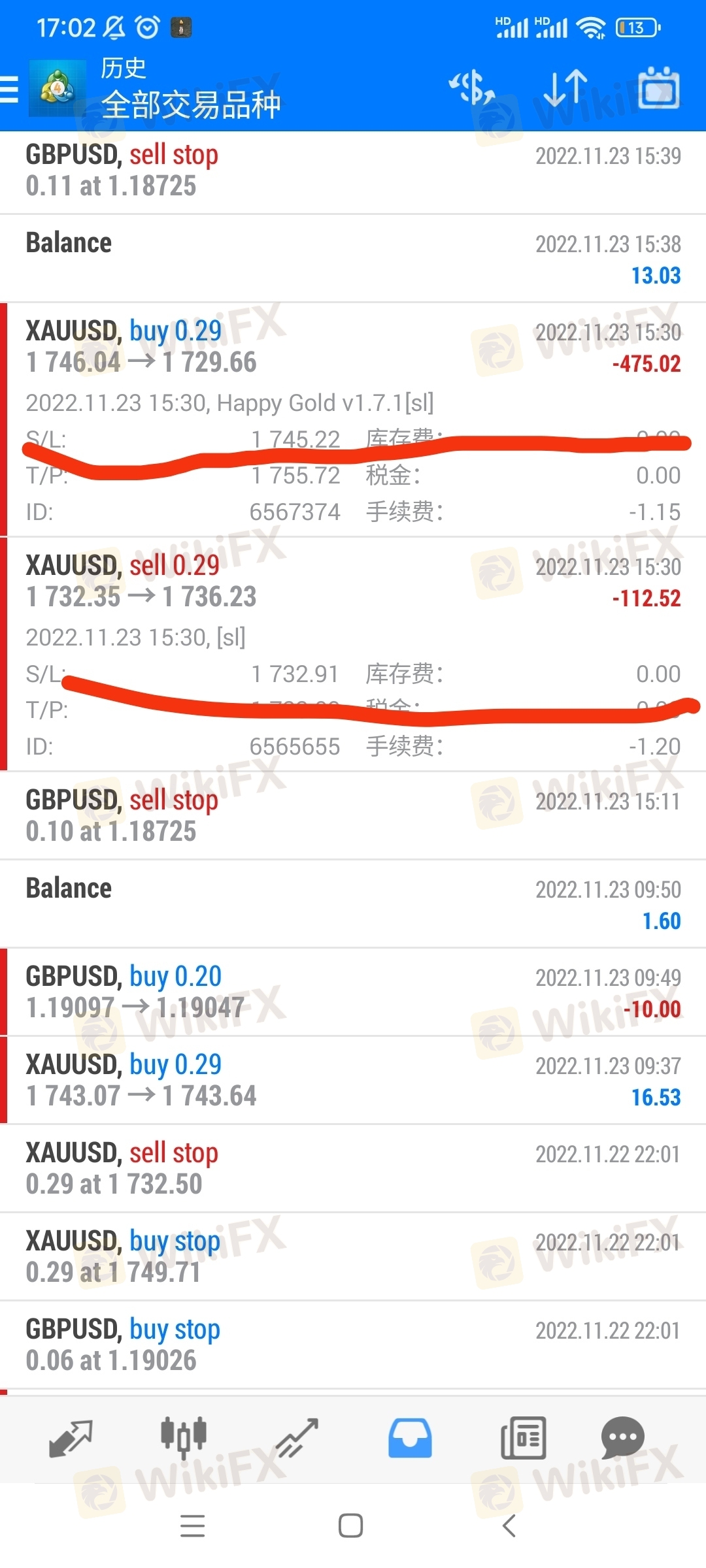The height and width of the screenshot is (1568, 706).
Task: Switch to the Trade tab
Action: point(297,1439)
